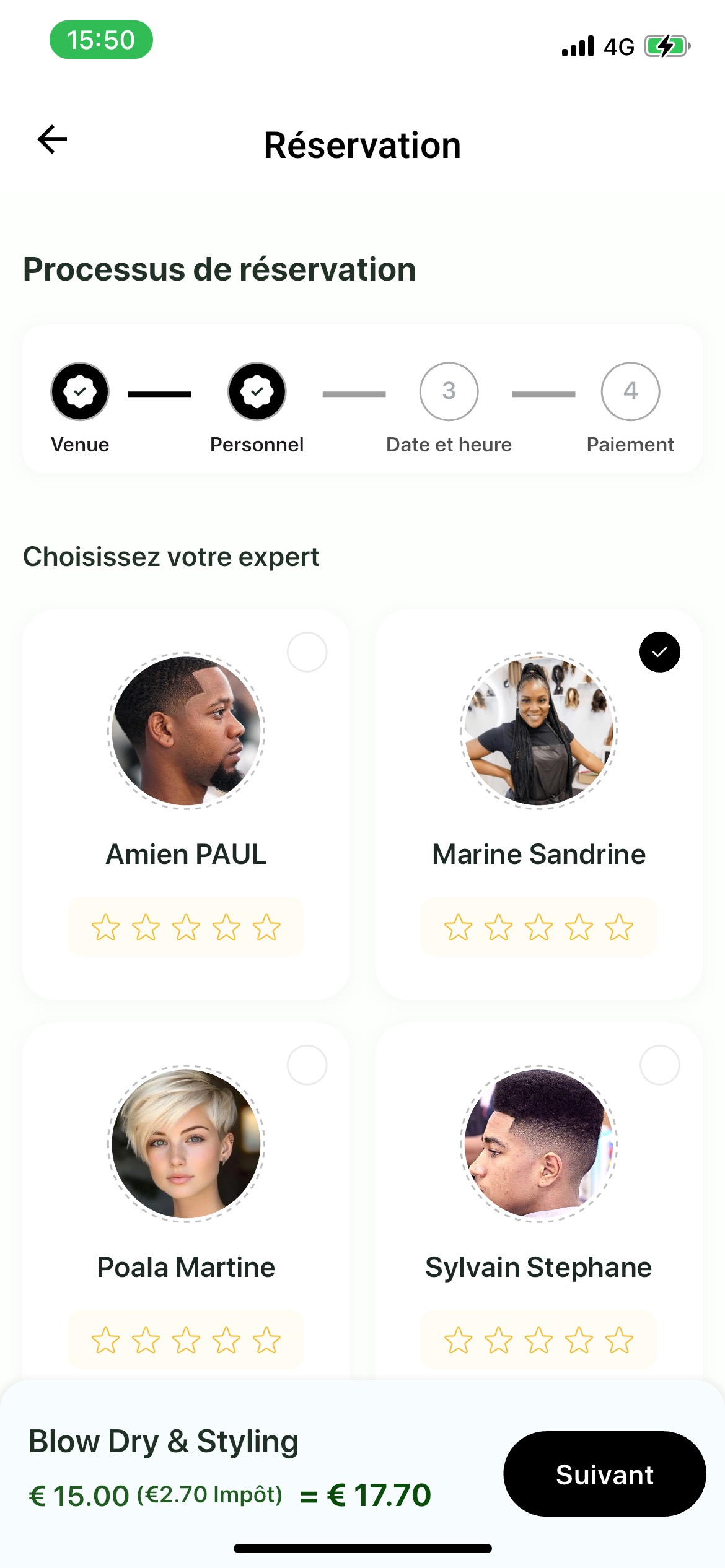Screen dimensions: 725x1568
Task: Click the step 3 circle for Date et heure
Action: [448, 391]
